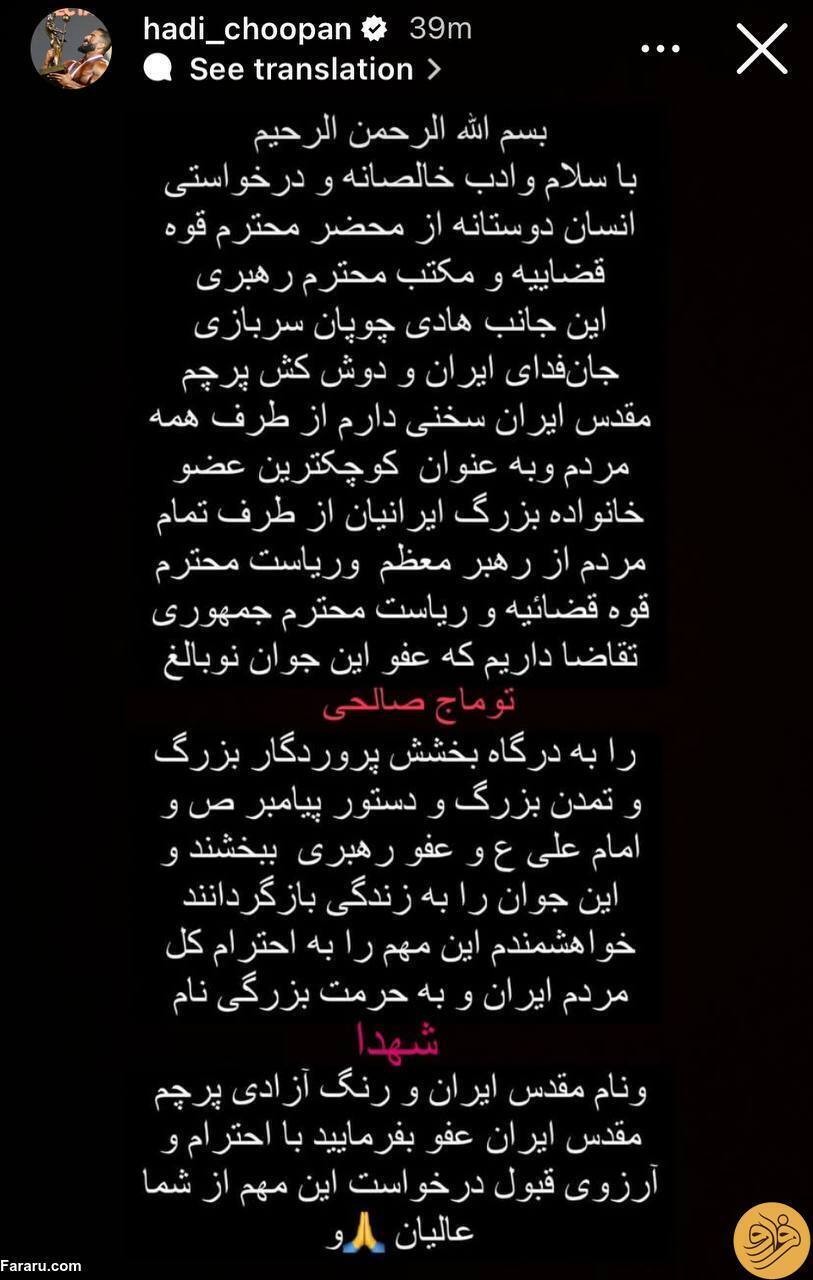
Task: Open hadi_choopan's profile avatar
Action: click(71, 45)
